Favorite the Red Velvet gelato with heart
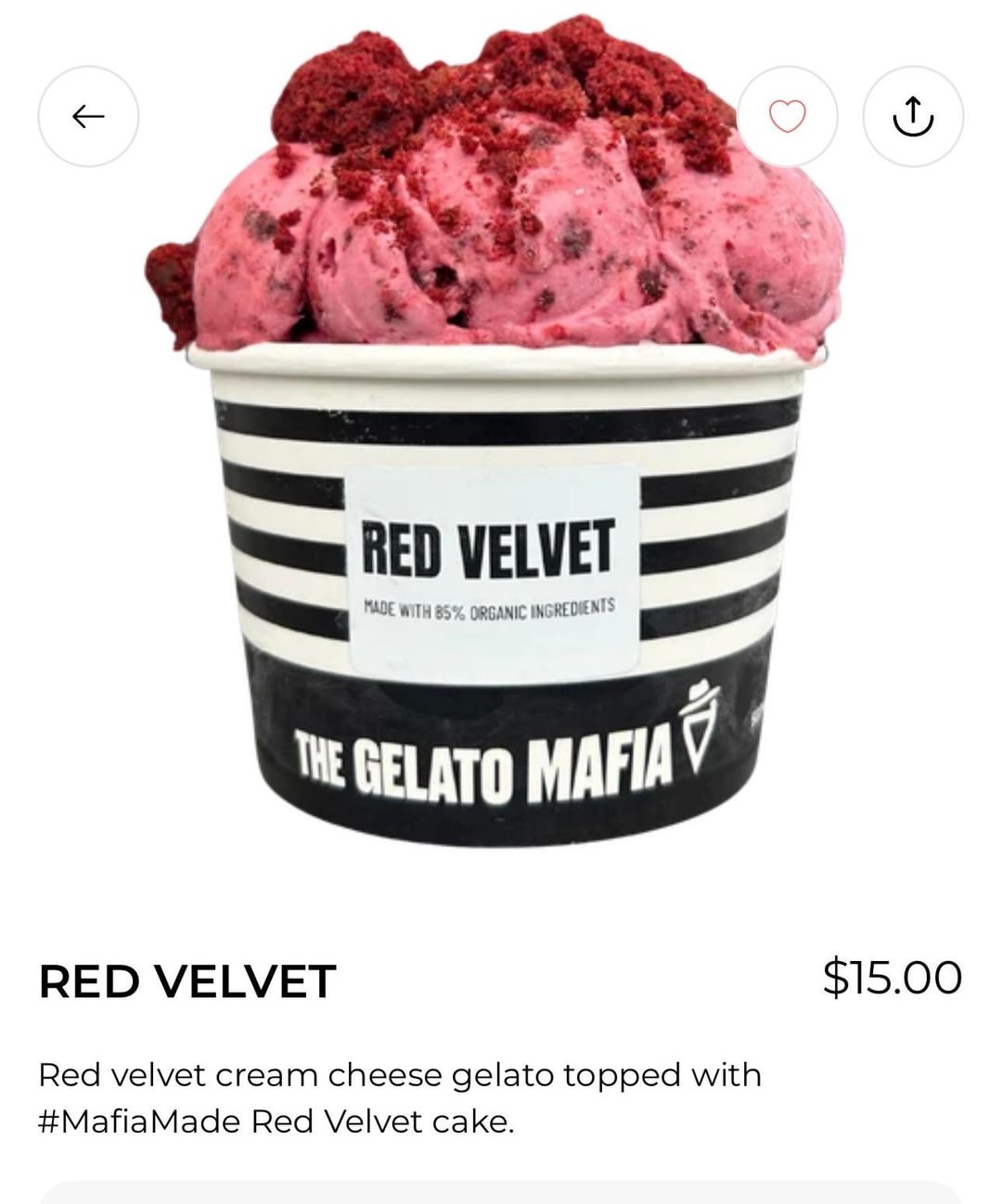Image resolution: width=1002 pixels, height=1204 pixels. 788,116
